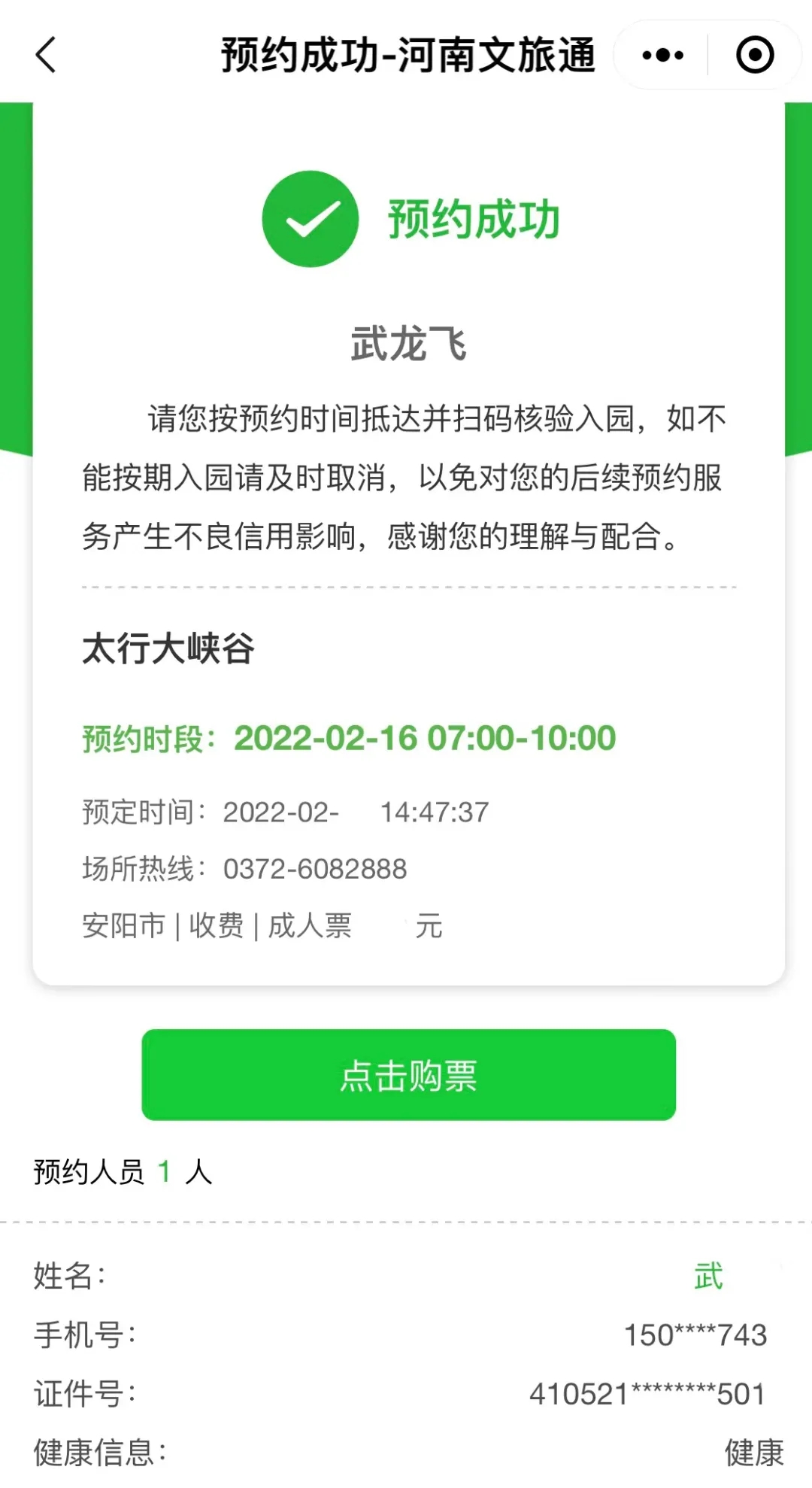Select the 安阳市 city label
The width and height of the screenshot is (812, 1488).
click(123, 925)
